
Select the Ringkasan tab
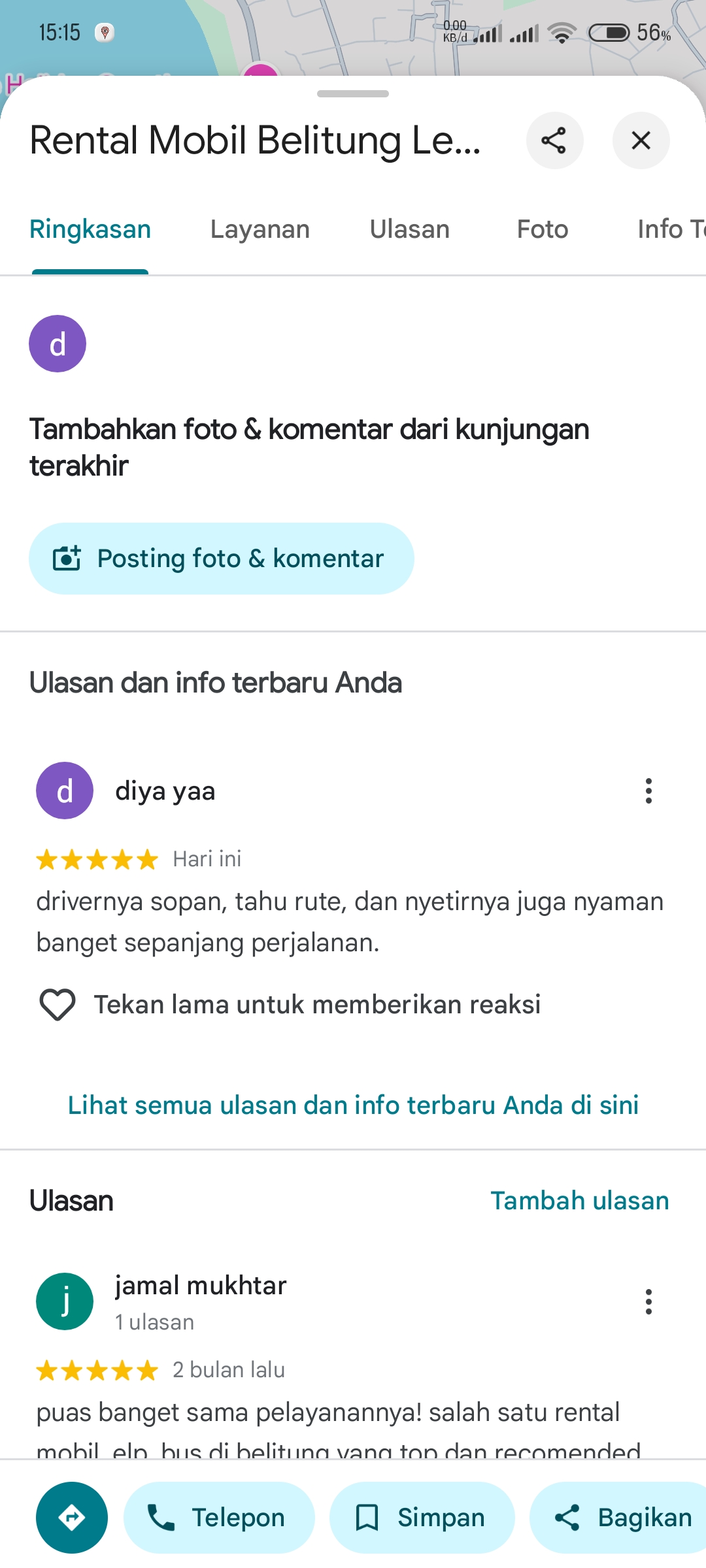(x=90, y=229)
